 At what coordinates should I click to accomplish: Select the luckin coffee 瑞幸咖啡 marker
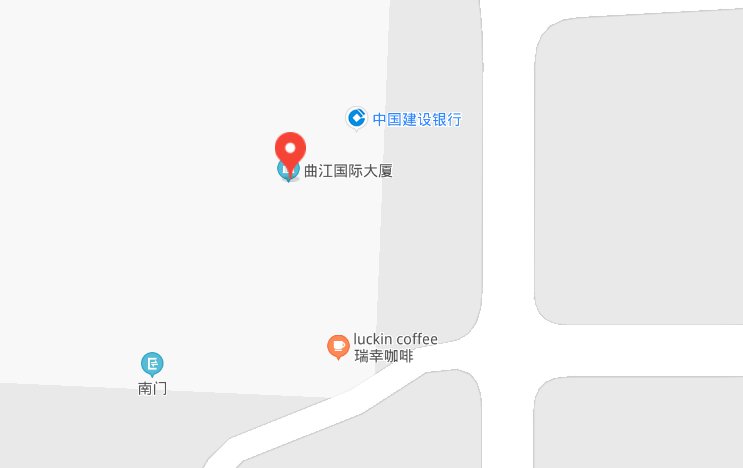click(339, 347)
